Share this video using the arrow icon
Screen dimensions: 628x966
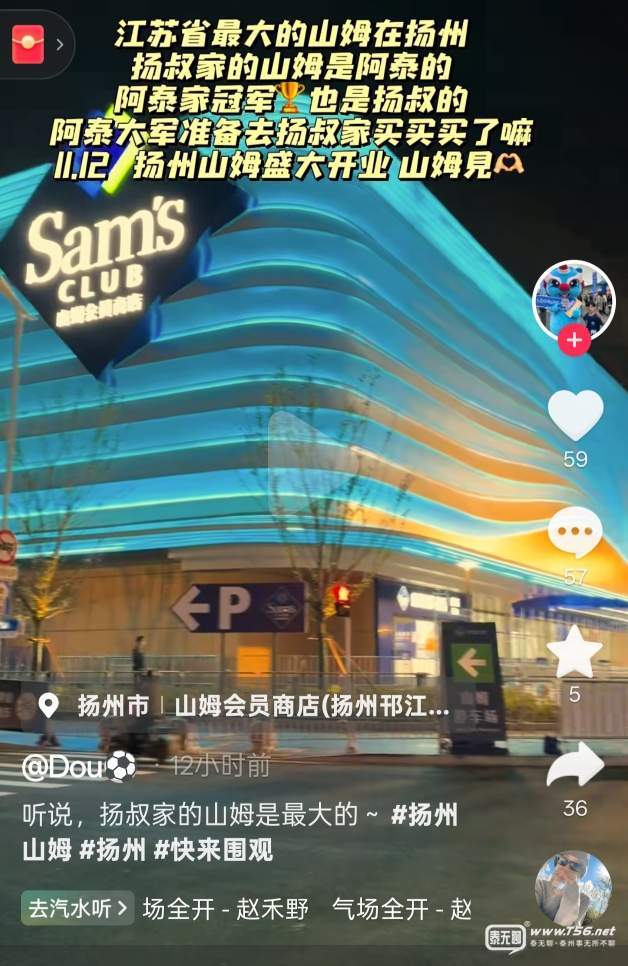click(575, 766)
